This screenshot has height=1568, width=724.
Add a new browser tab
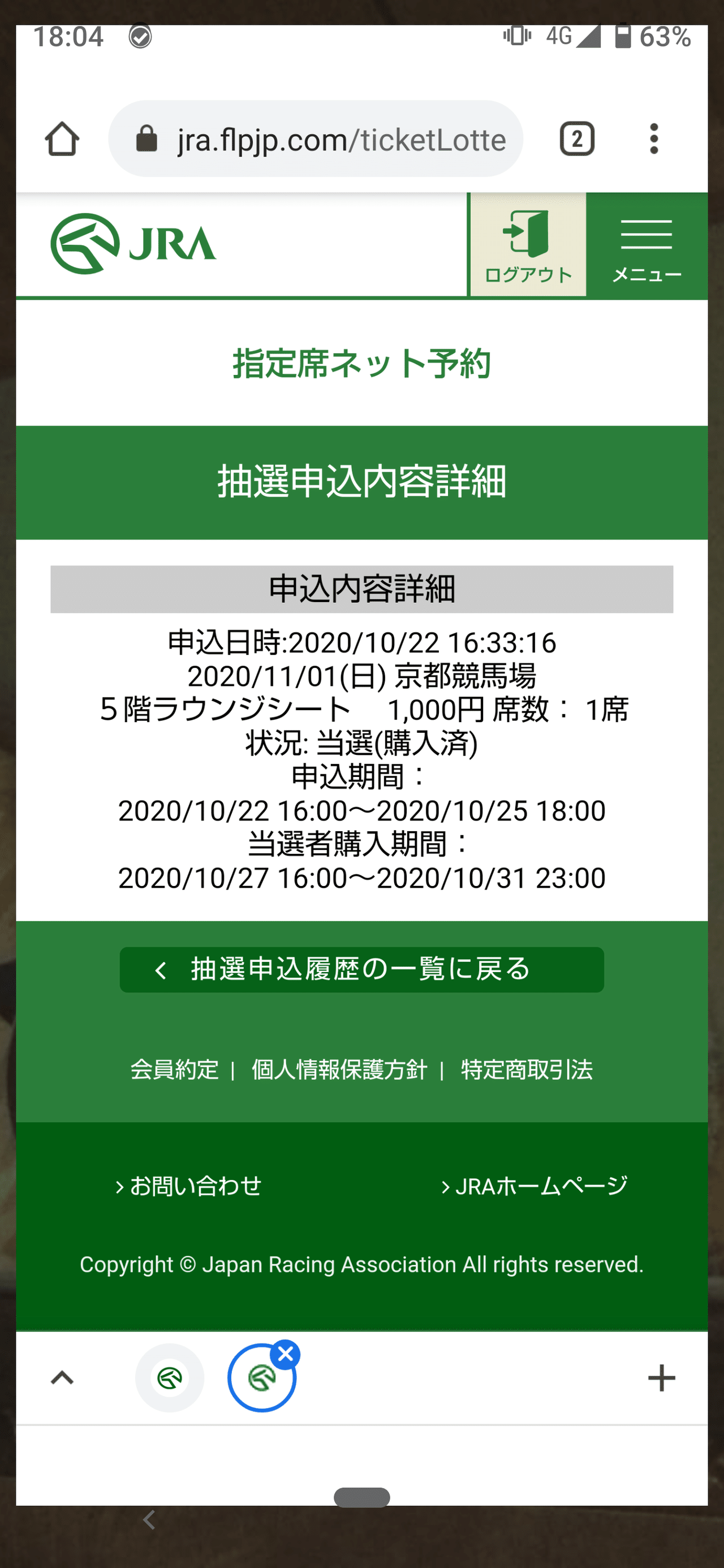661,1377
